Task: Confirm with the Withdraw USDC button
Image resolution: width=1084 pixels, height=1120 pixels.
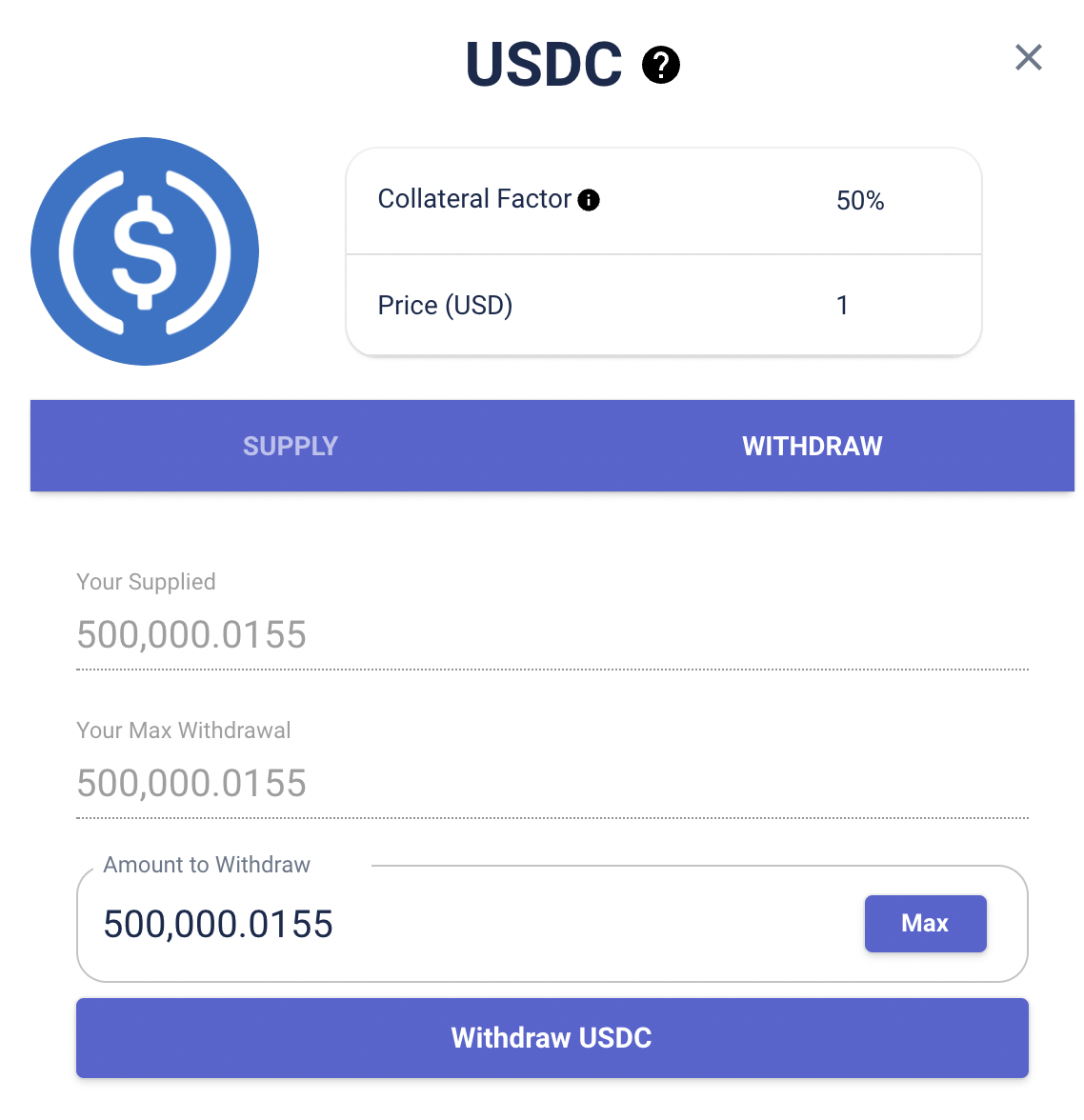Action: [552, 1037]
